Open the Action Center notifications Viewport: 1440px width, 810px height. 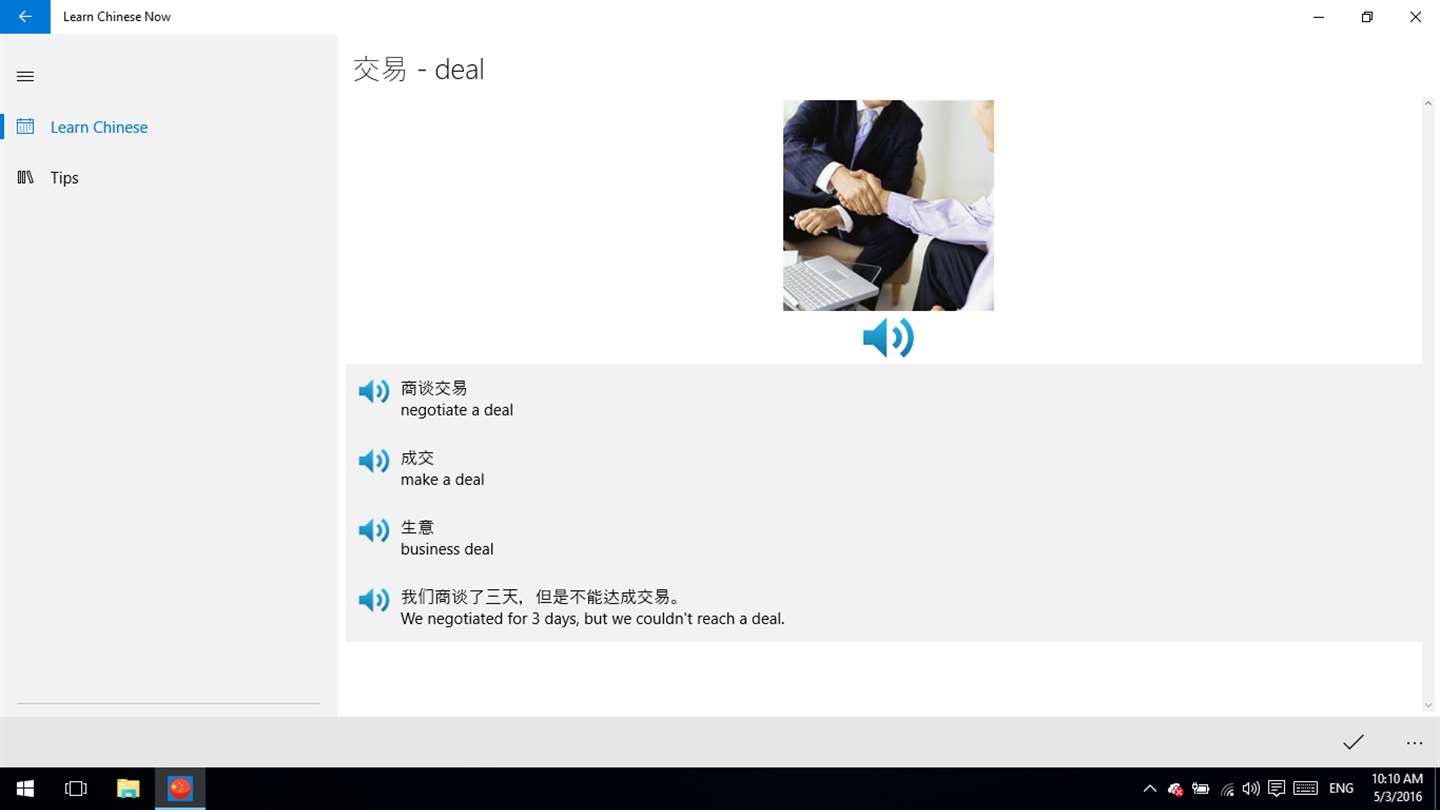tap(1276, 788)
